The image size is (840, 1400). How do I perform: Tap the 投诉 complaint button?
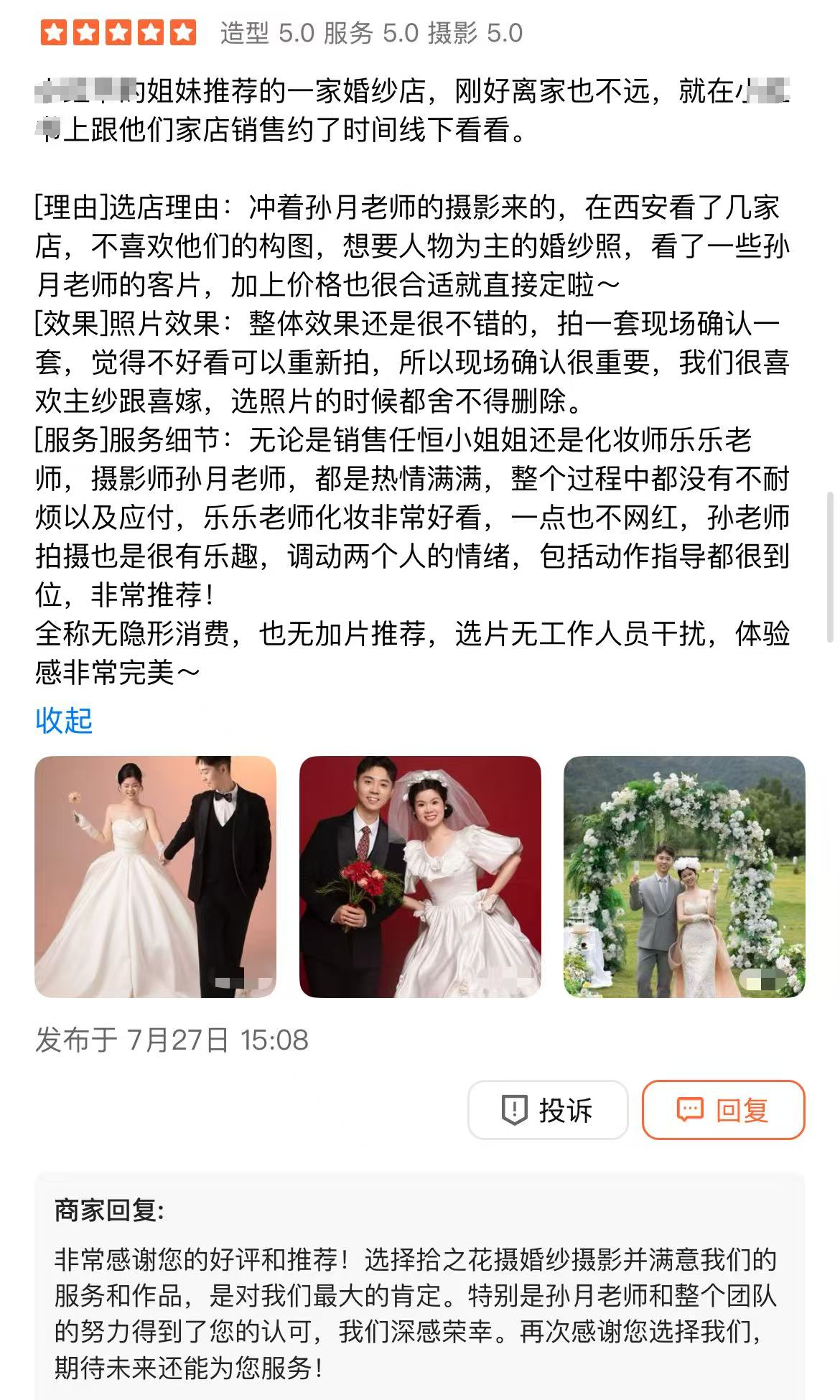point(548,1110)
